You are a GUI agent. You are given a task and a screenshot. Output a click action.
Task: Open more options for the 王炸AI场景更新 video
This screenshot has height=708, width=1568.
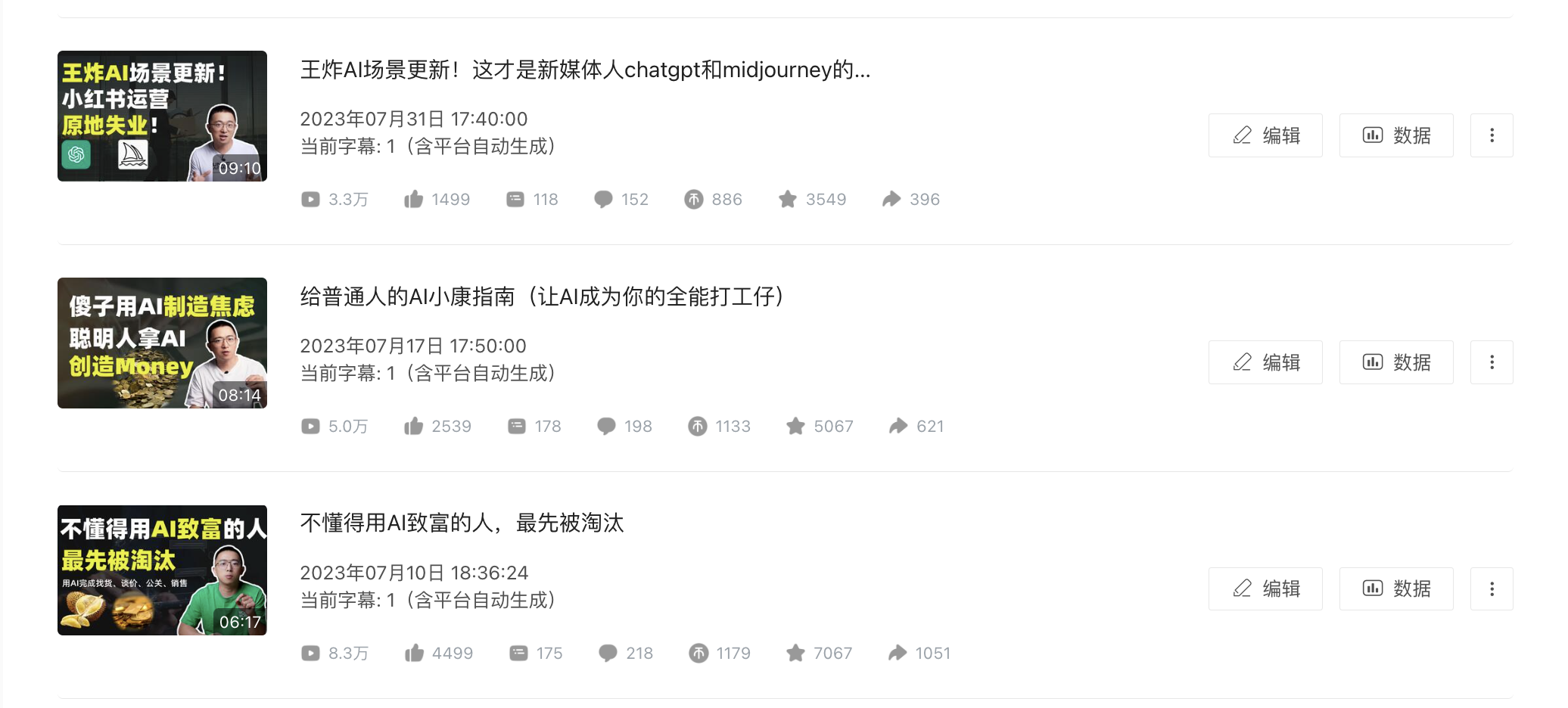pyautogui.click(x=1491, y=135)
